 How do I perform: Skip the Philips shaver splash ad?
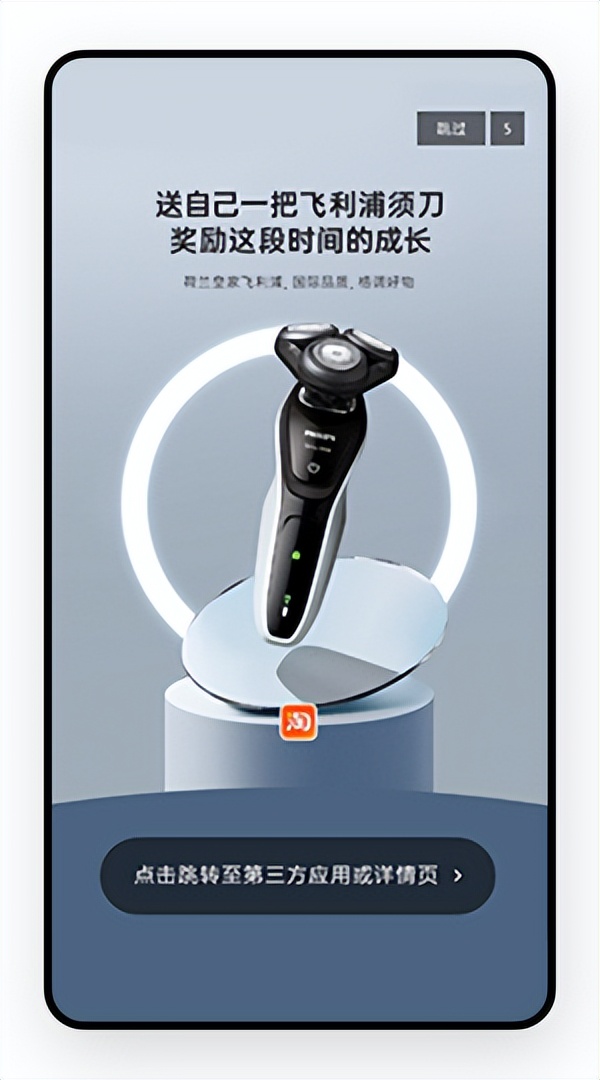[451, 129]
